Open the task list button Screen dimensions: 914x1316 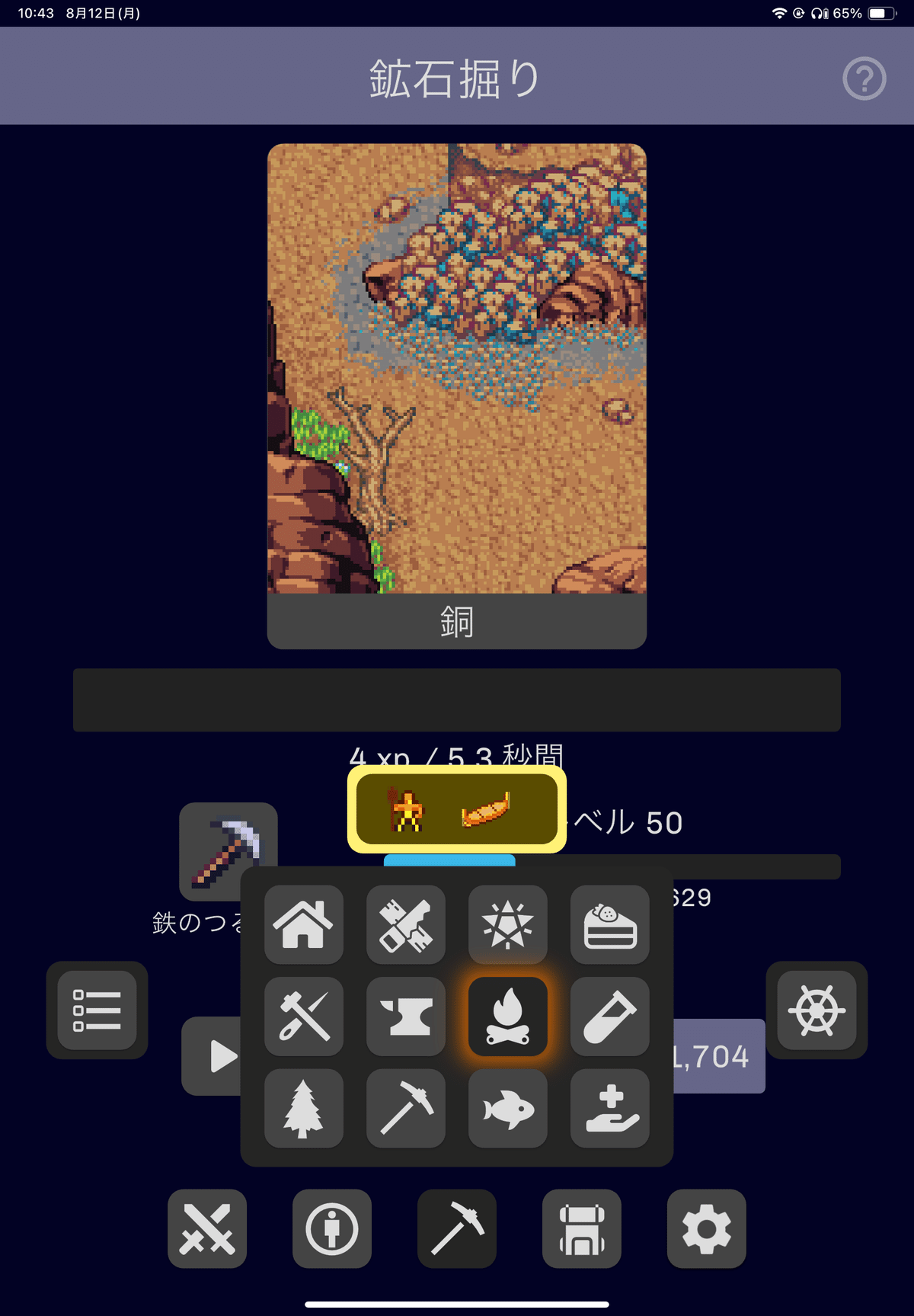97,1010
